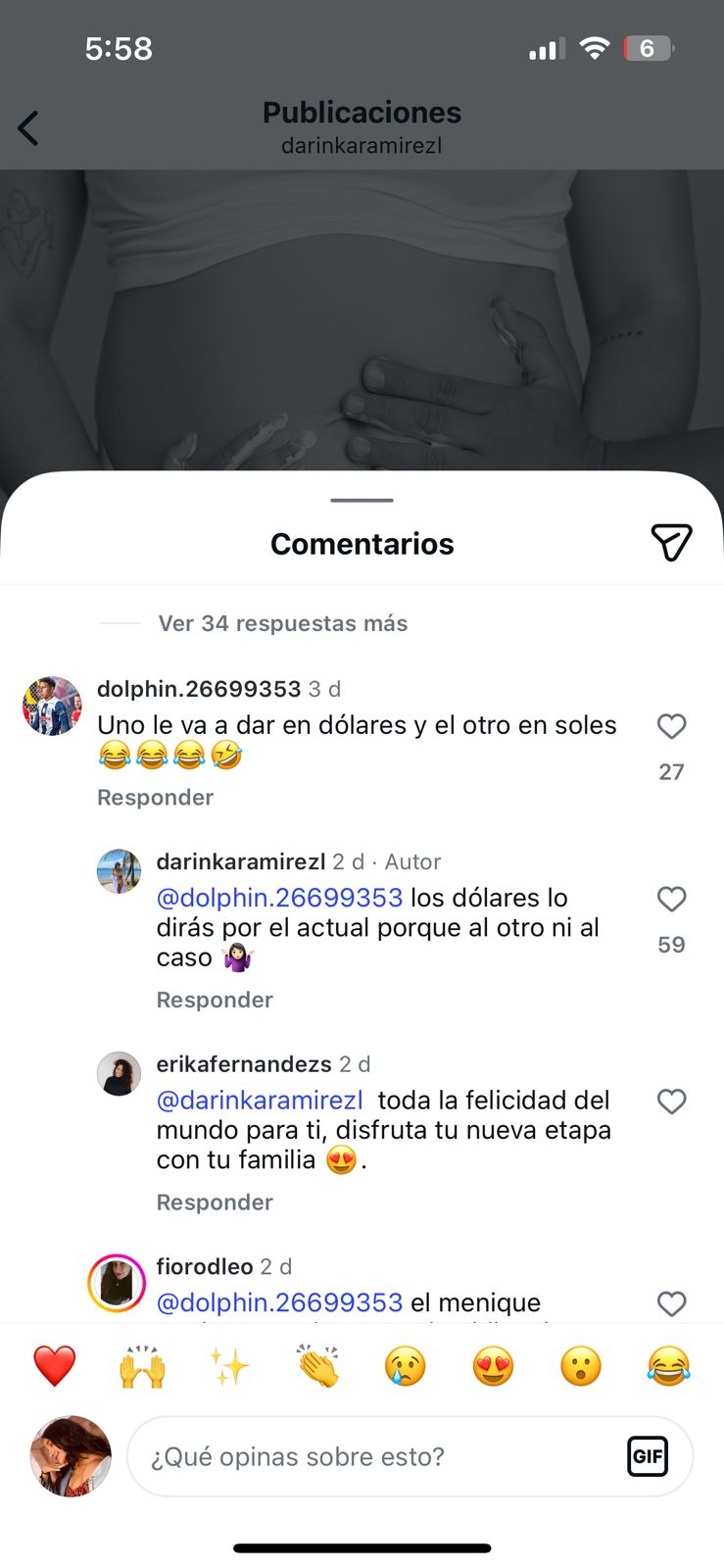This screenshot has height=1568, width=724.
Task: React with the sparkles emoji
Action: point(229,1365)
